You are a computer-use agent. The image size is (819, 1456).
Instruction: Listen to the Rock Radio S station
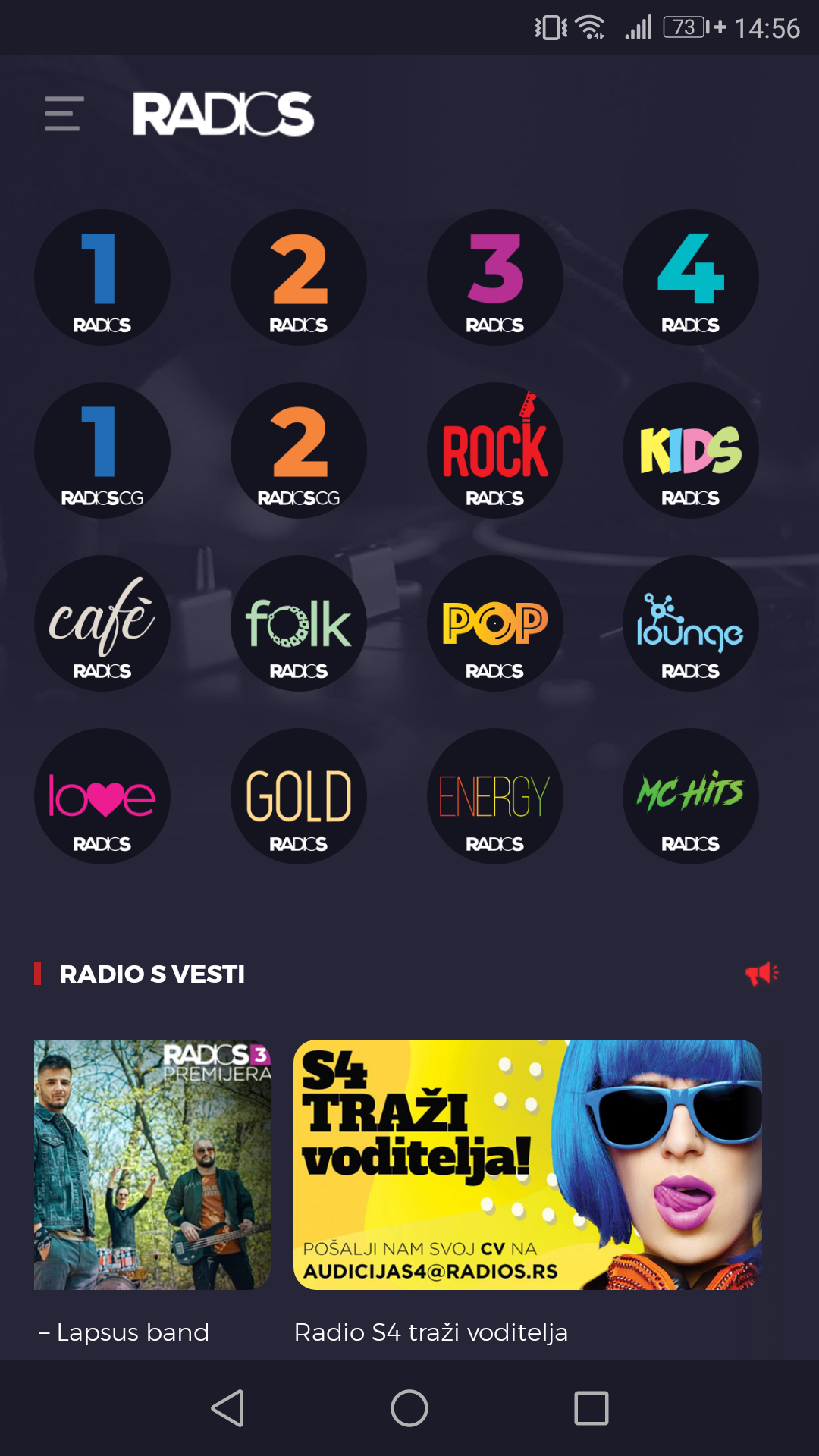(494, 450)
